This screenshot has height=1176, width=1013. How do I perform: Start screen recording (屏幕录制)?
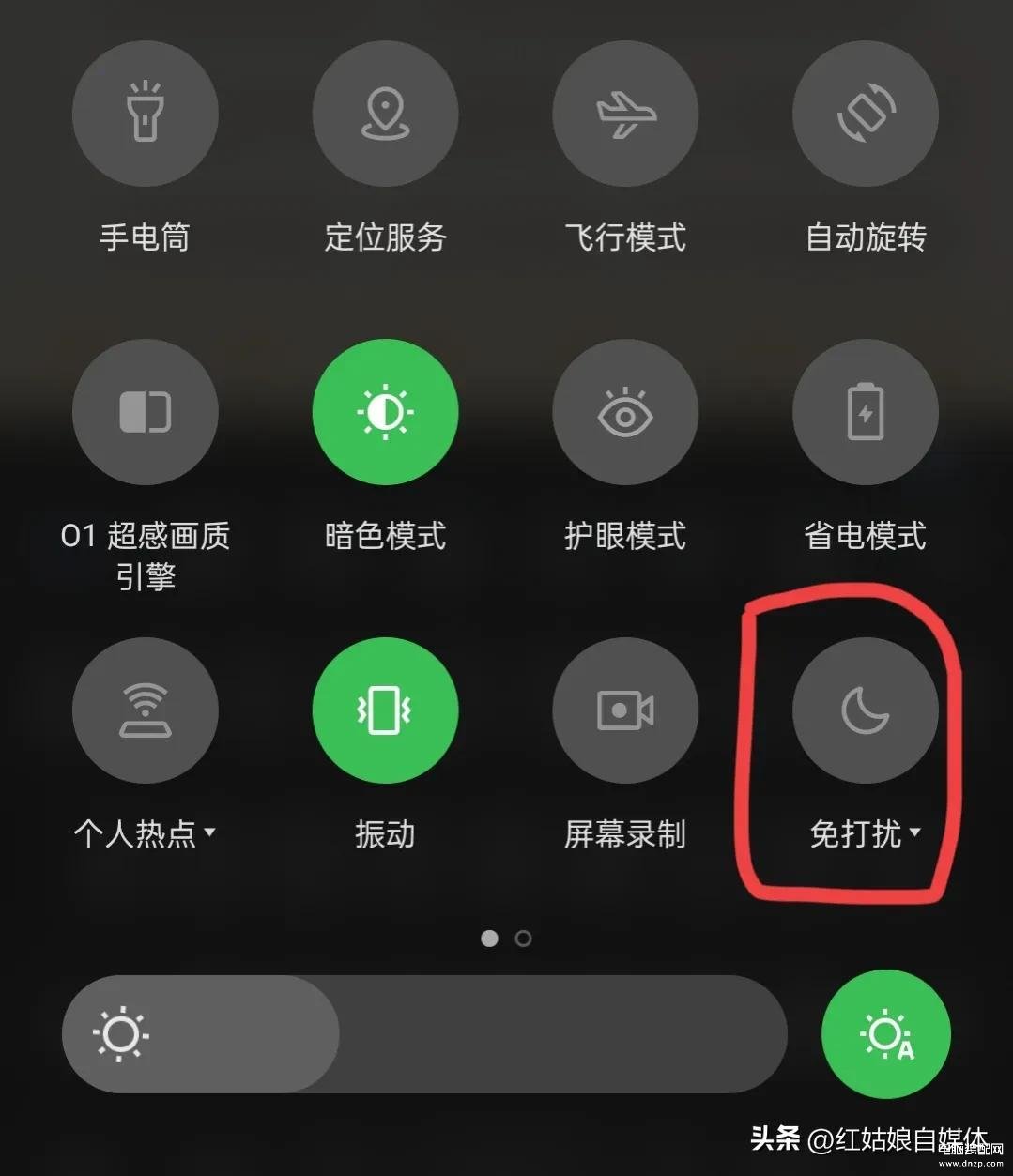[x=625, y=710]
